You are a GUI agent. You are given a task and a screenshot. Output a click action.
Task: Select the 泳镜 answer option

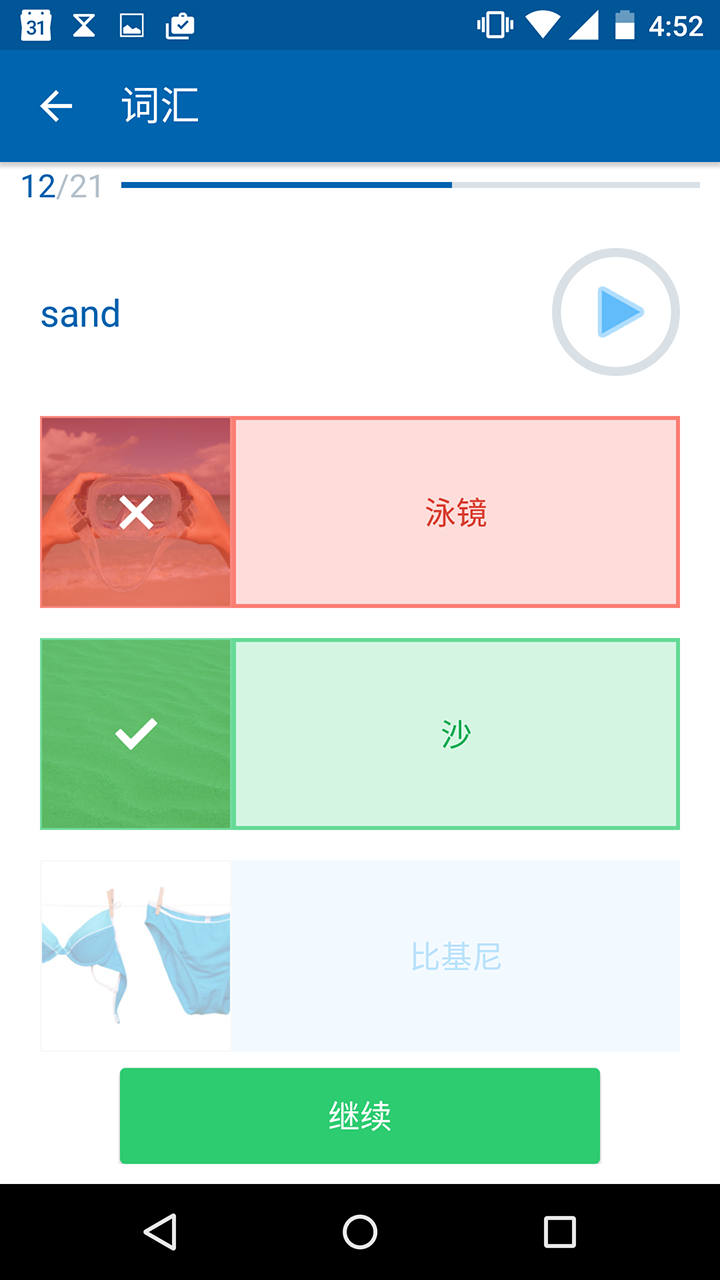(x=360, y=512)
